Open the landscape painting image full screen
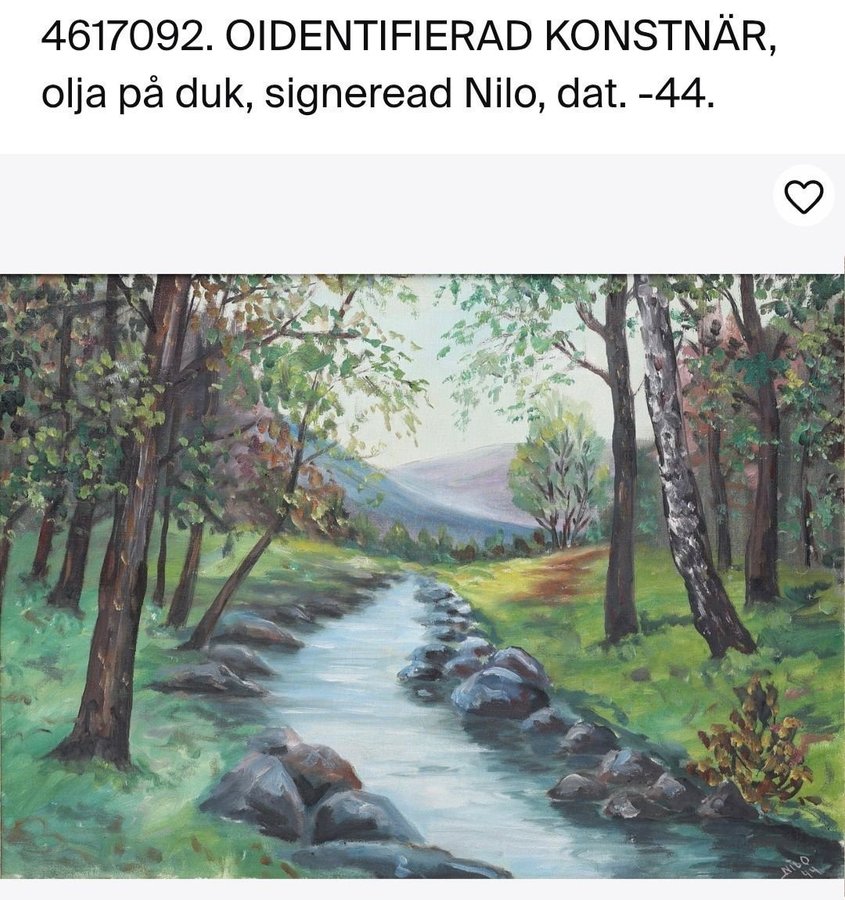The image size is (845, 900). click(422, 576)
